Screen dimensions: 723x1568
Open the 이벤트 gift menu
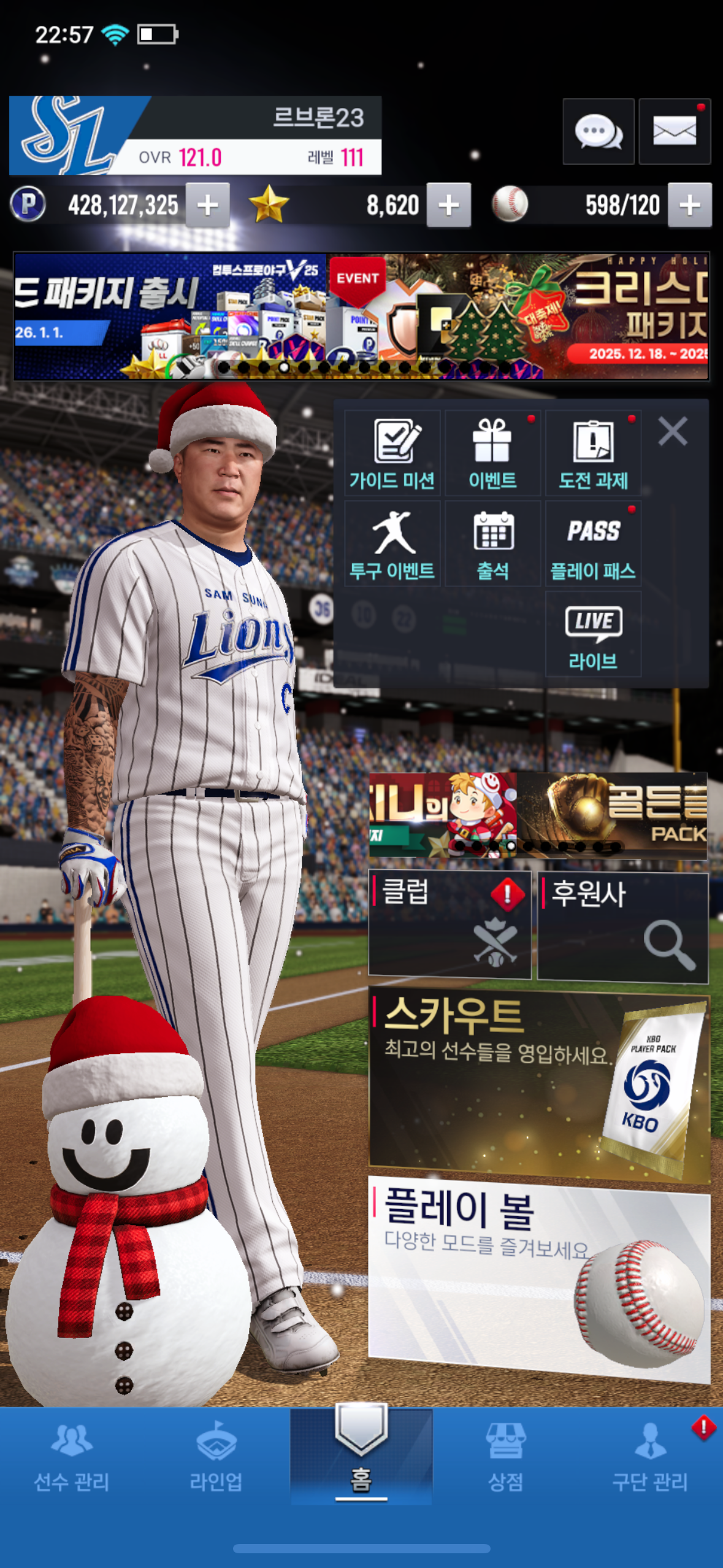[x=492, y=453]
